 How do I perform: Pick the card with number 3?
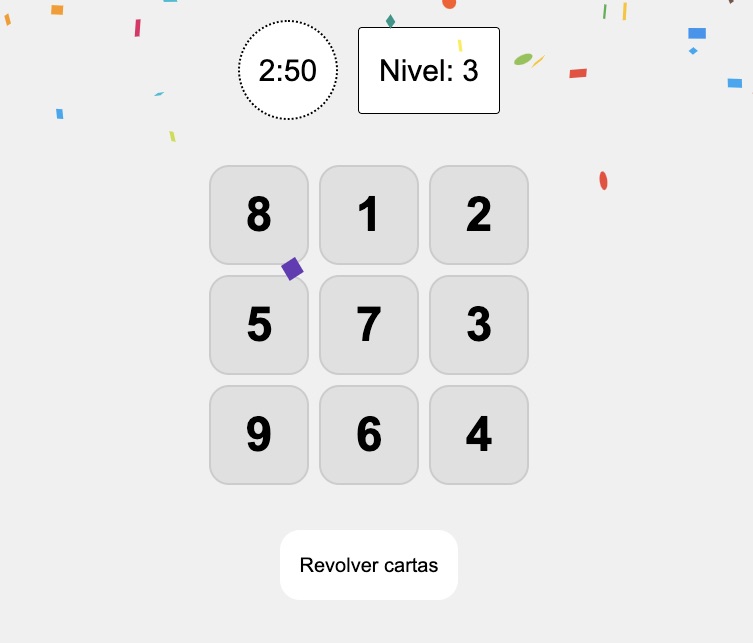[479, 325]
